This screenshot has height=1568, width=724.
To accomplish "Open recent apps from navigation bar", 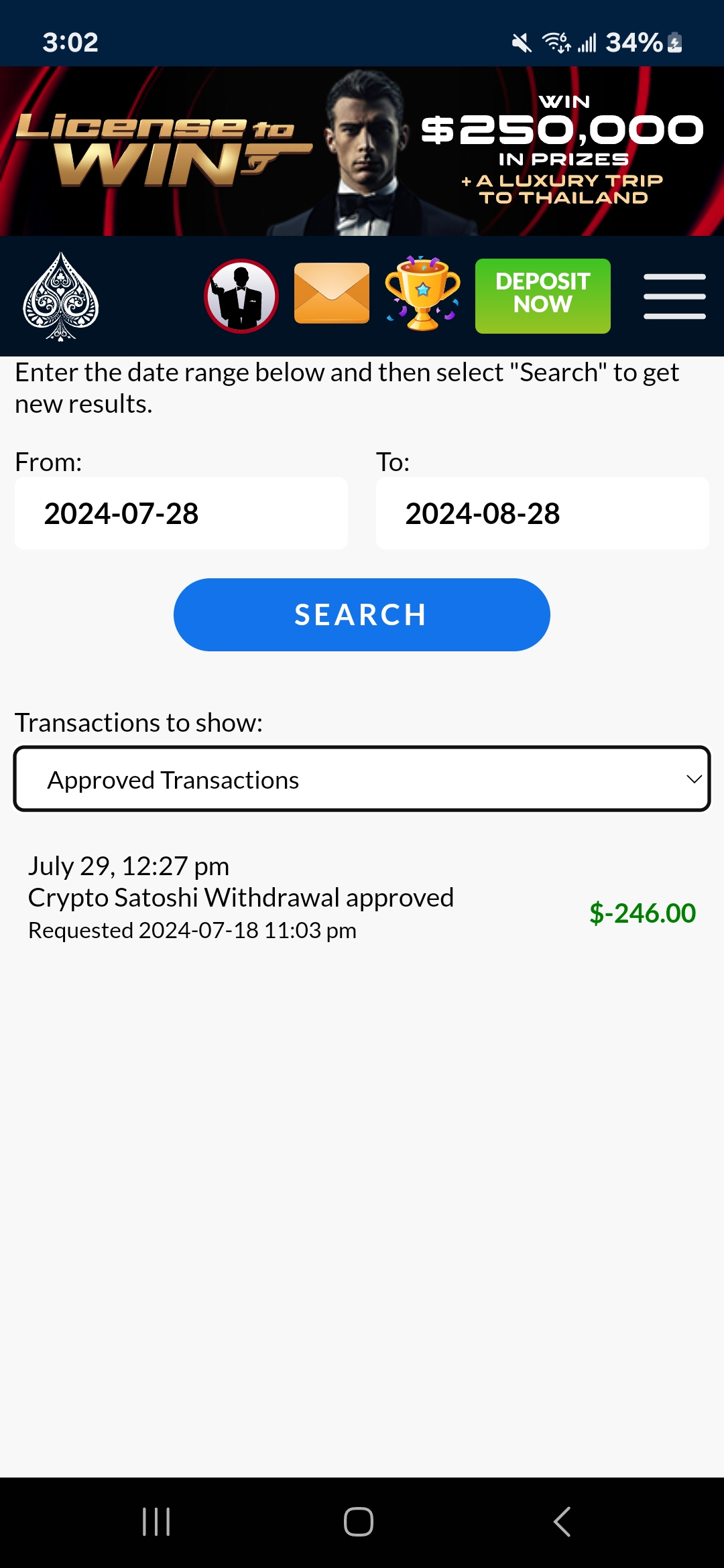I will [156, 1522].
